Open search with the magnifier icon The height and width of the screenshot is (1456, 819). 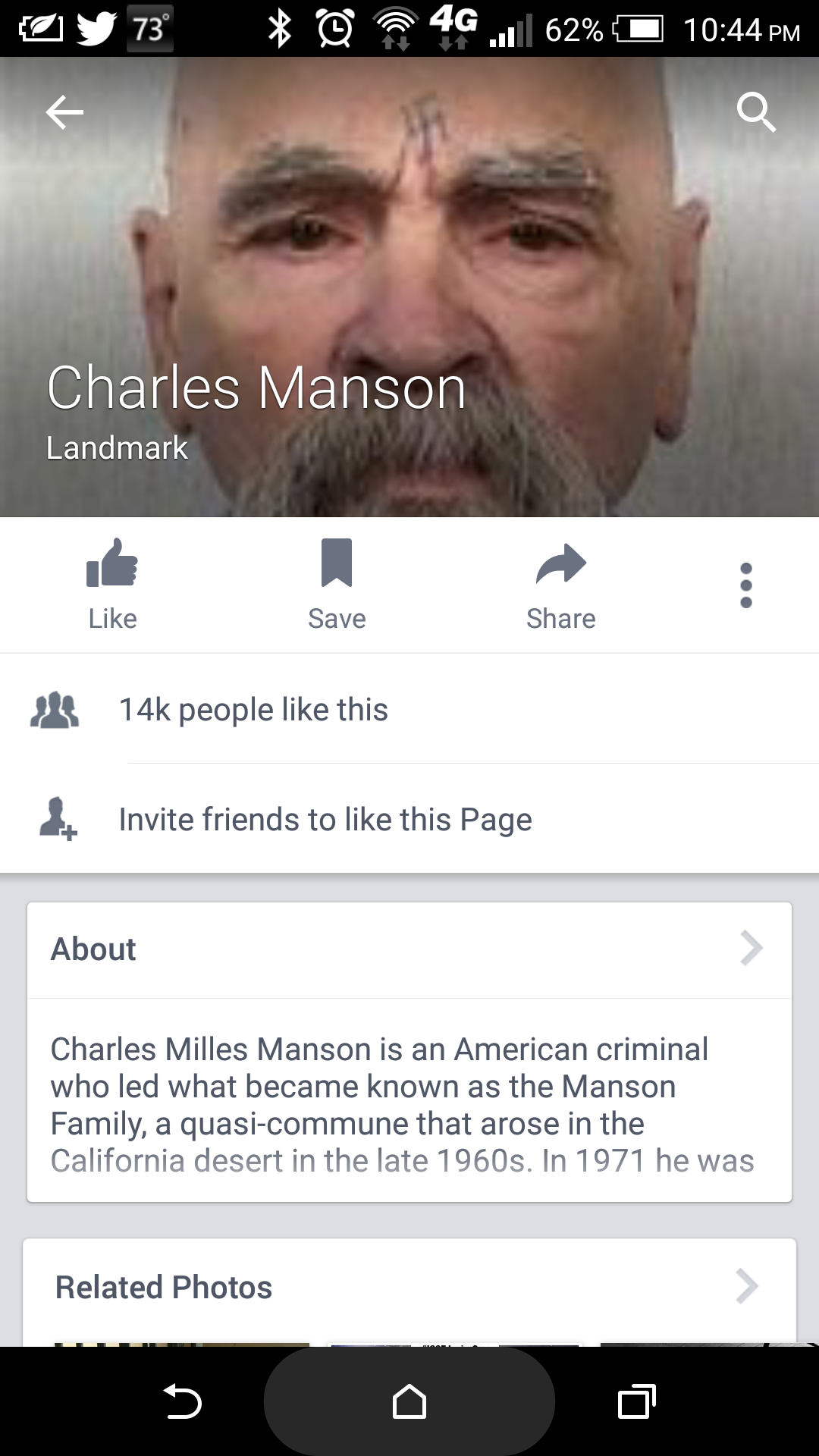click(x=756, y=114)
